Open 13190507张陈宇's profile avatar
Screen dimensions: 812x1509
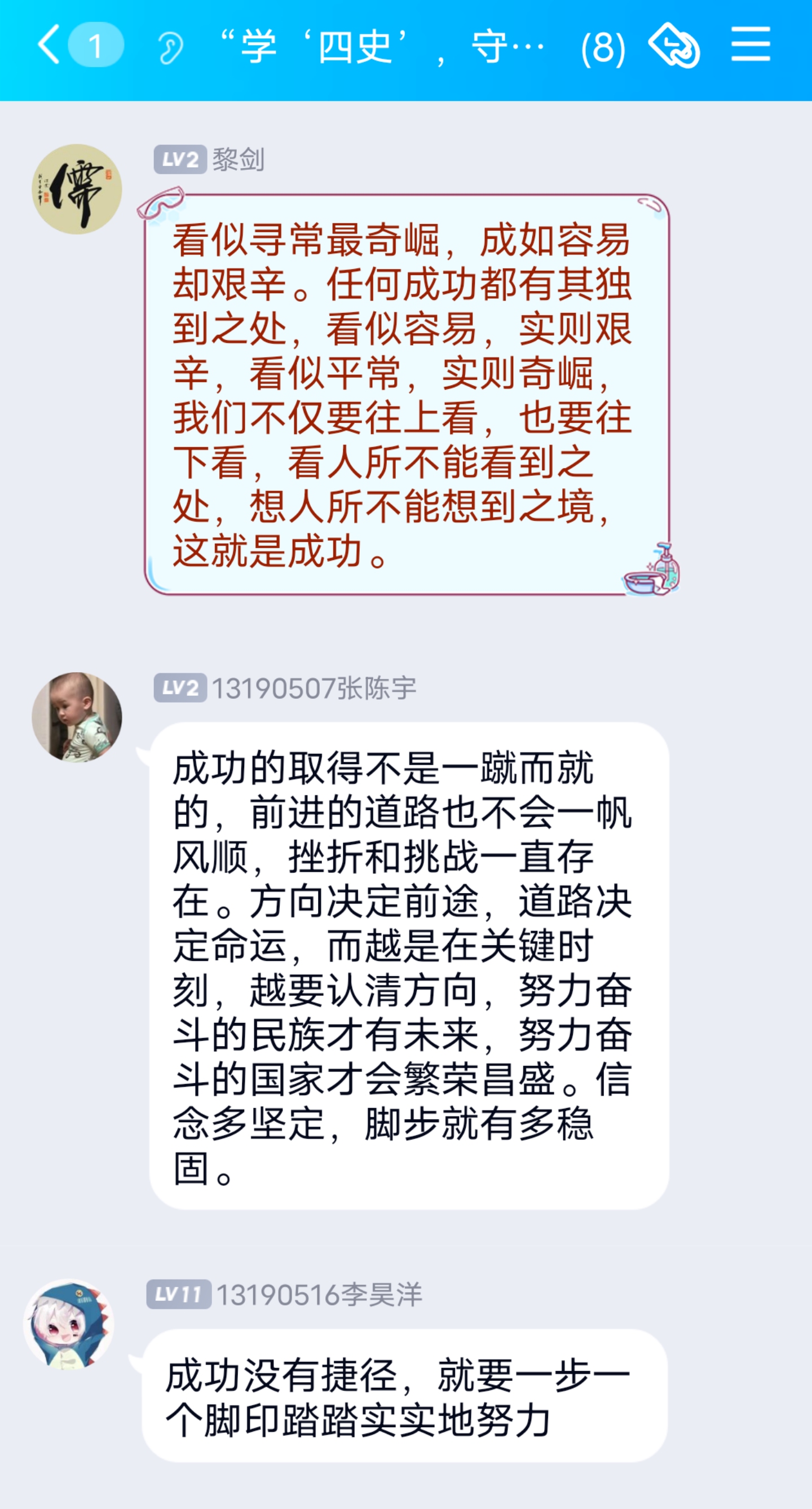coord(77,717)
